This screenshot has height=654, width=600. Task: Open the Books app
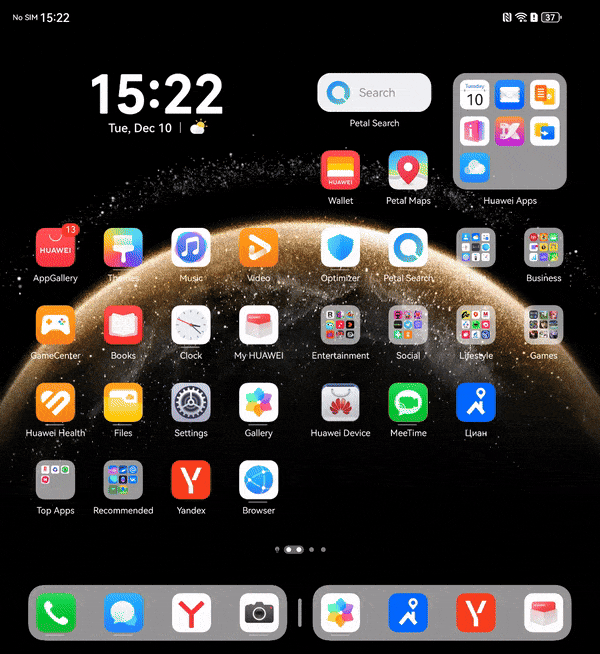123,325
